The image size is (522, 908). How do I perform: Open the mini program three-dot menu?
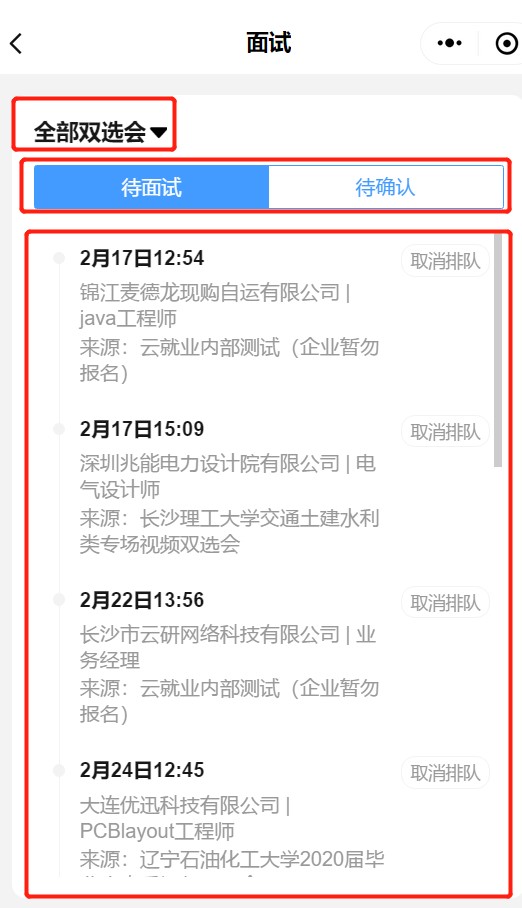point(450,43)
